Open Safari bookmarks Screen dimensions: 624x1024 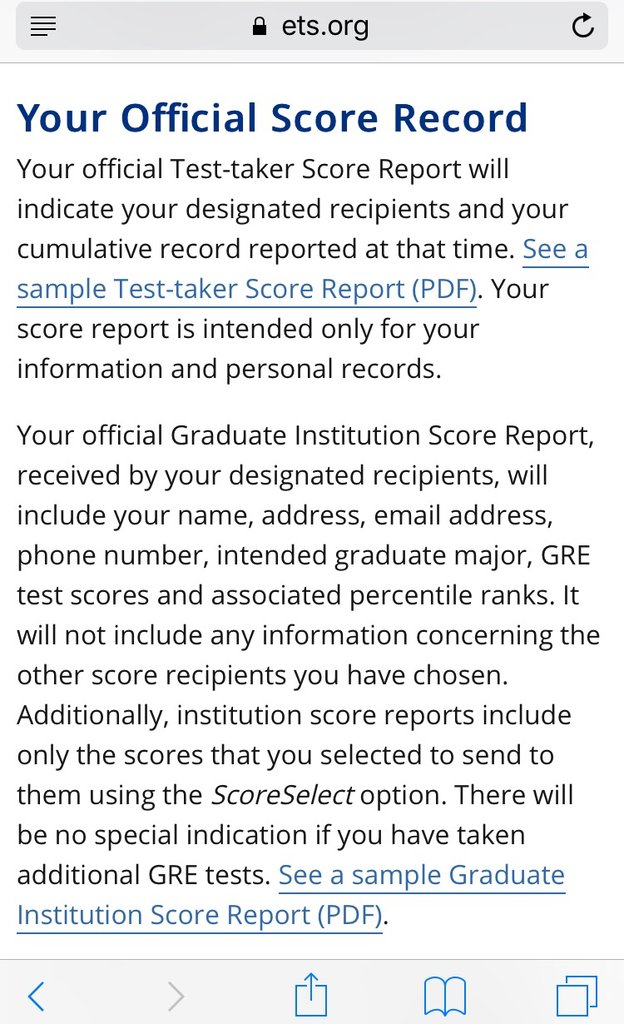pyautogui.click(x=445, y=996)
